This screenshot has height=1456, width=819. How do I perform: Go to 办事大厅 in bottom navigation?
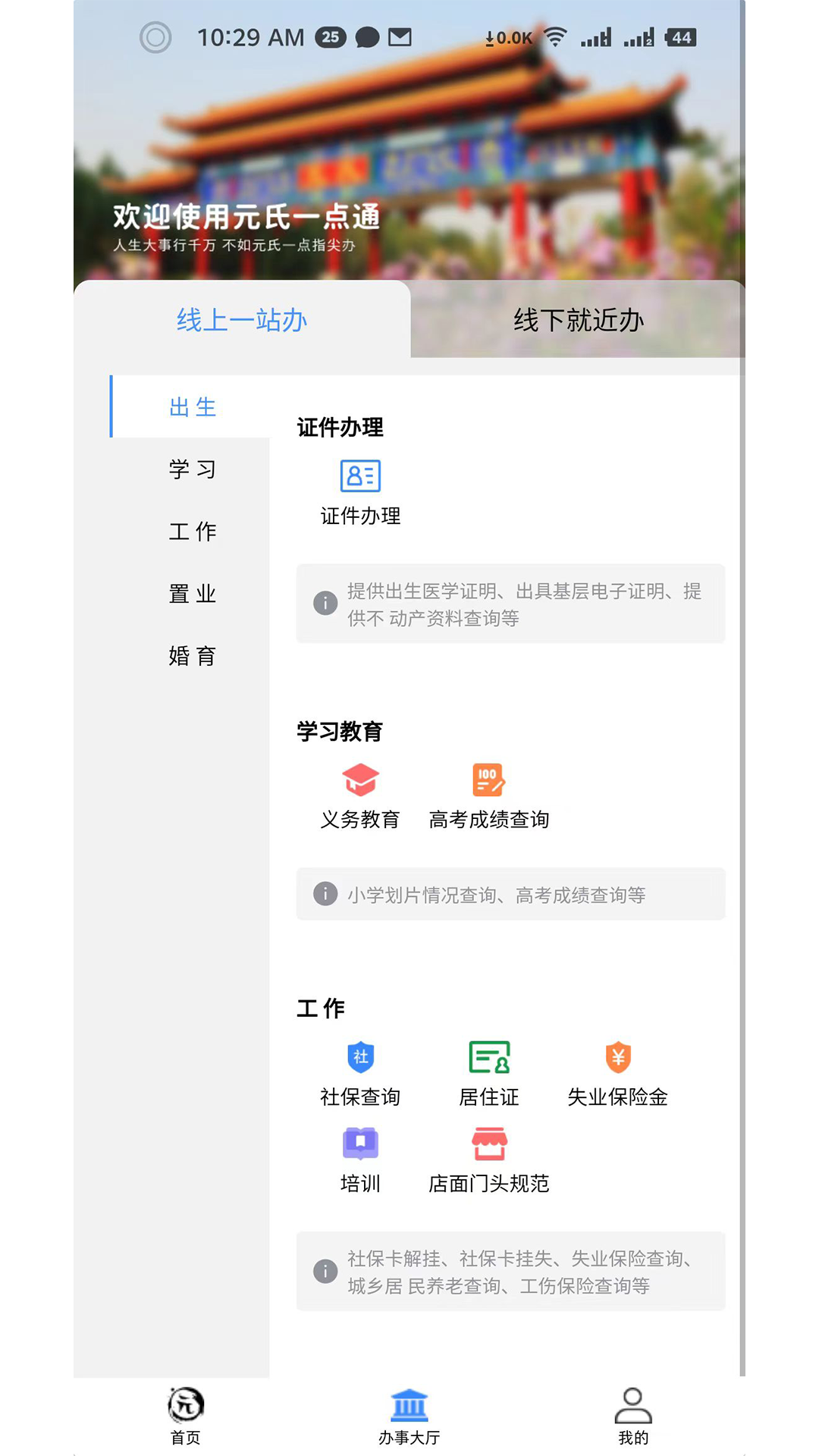(409, 1415)
